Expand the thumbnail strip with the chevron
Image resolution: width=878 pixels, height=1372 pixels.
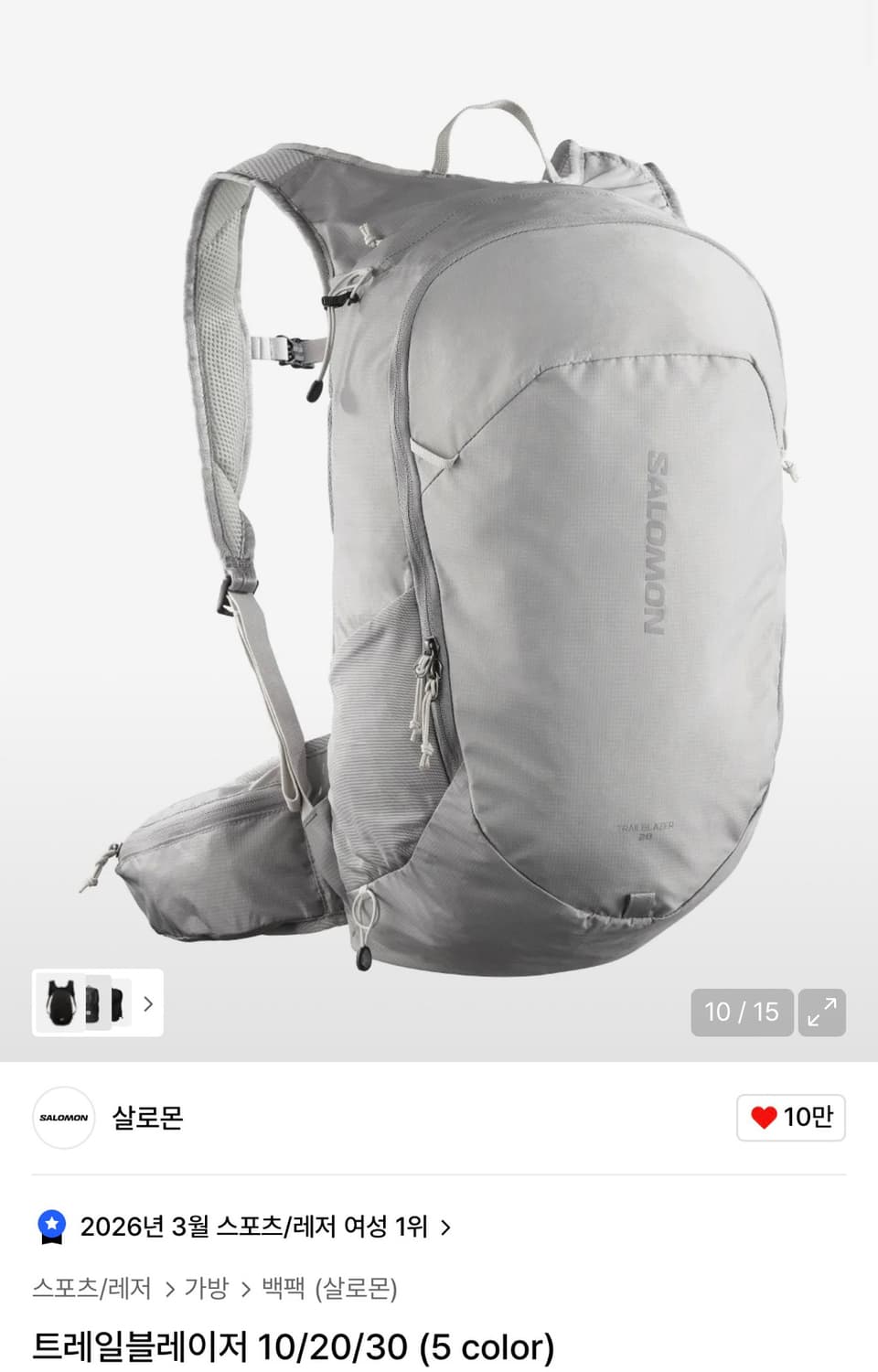point(147,1004)
